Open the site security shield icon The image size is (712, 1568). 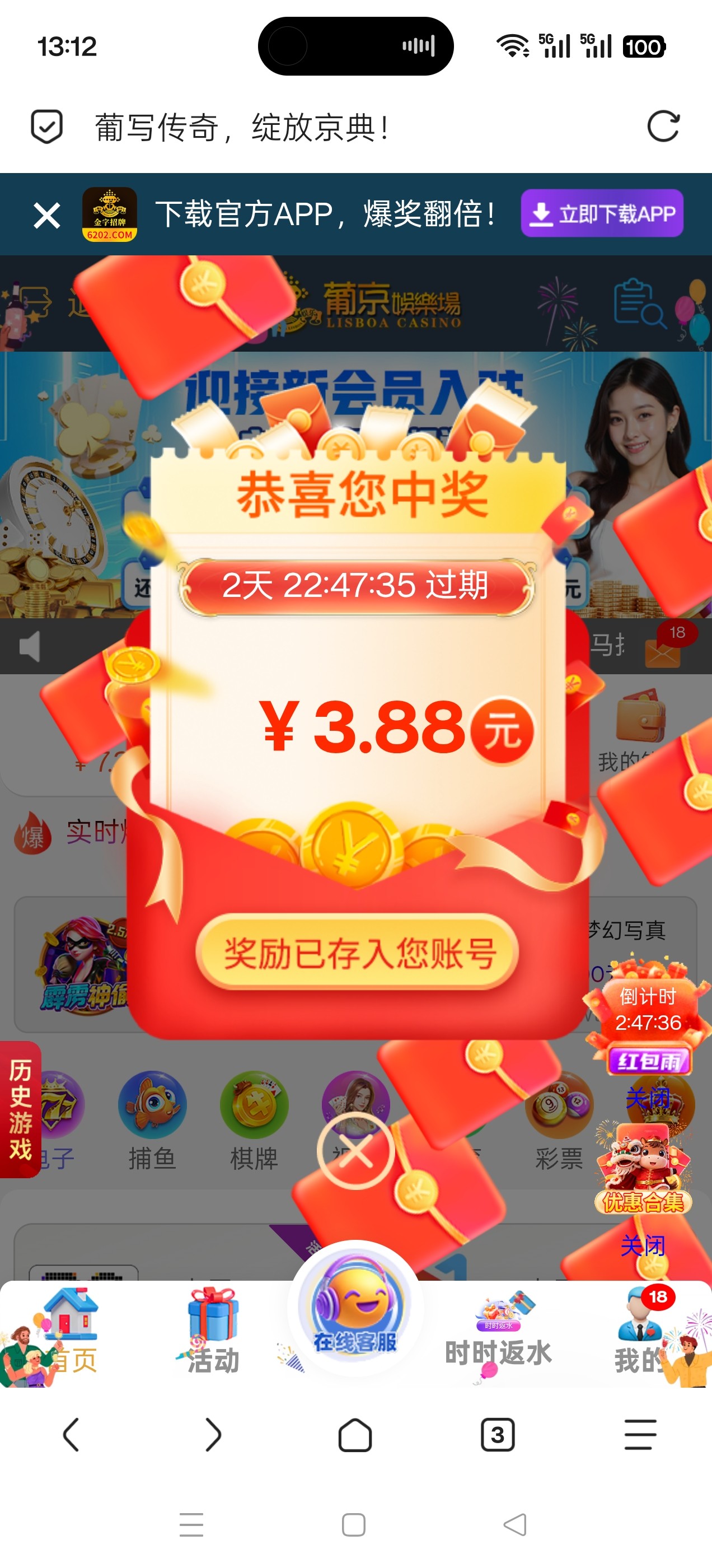point(47,127)
